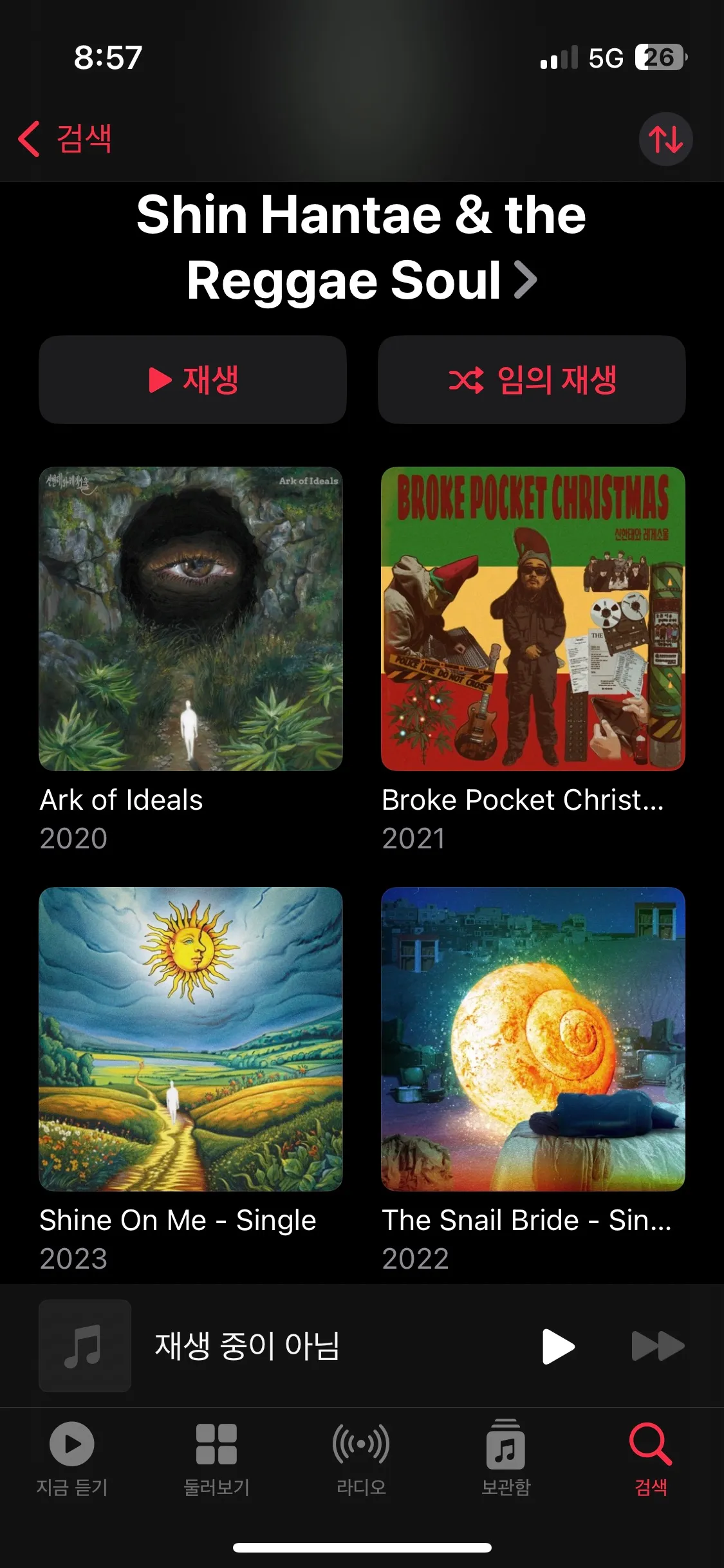
Task: Switch to the 둘러보기 tab
Action: click(216, 1459)
